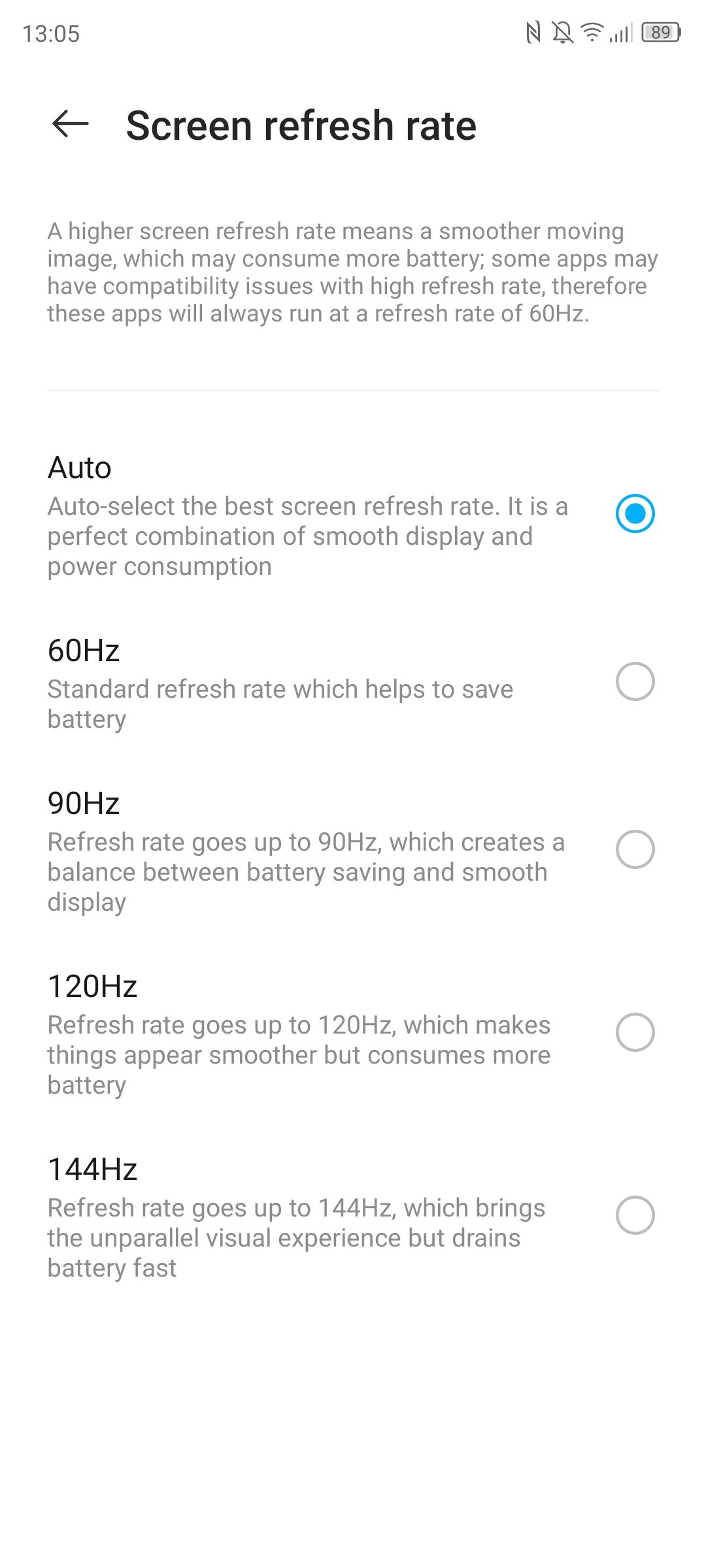This screenshot has width=706, height=1568.
Task: Choose the 60Hz refresh rate
Action: [x=353, y=683]
